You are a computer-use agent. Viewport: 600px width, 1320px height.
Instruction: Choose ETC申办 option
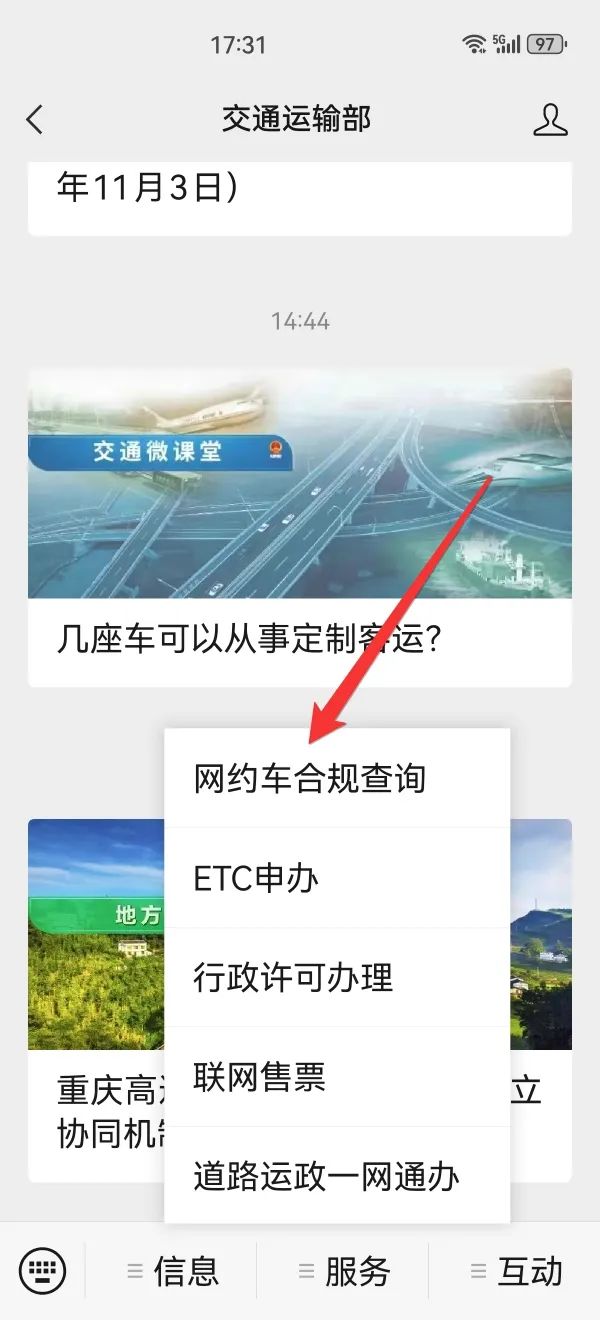tap(257, 878)
